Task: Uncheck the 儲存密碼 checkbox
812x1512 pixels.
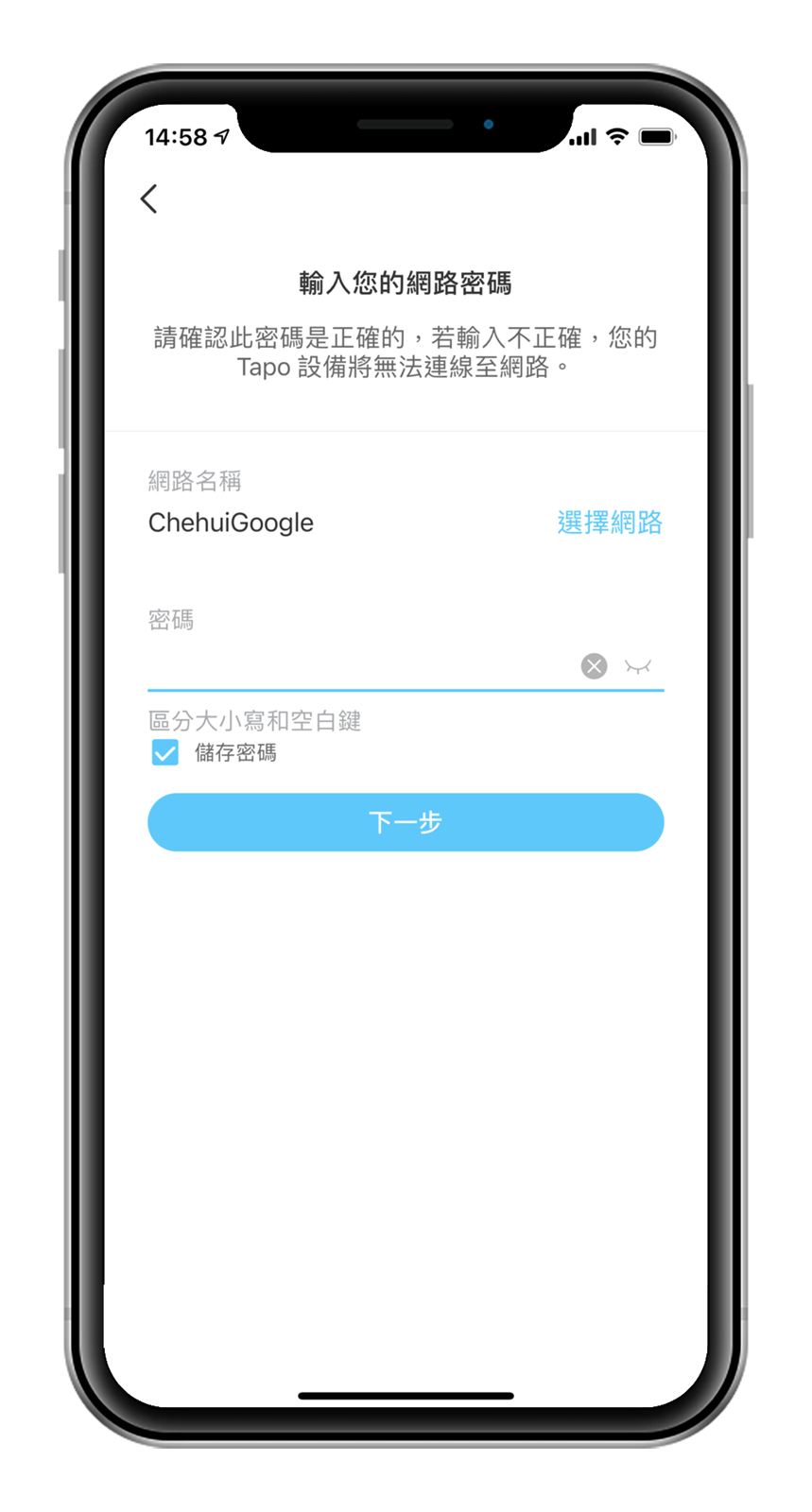Action: 165,752
